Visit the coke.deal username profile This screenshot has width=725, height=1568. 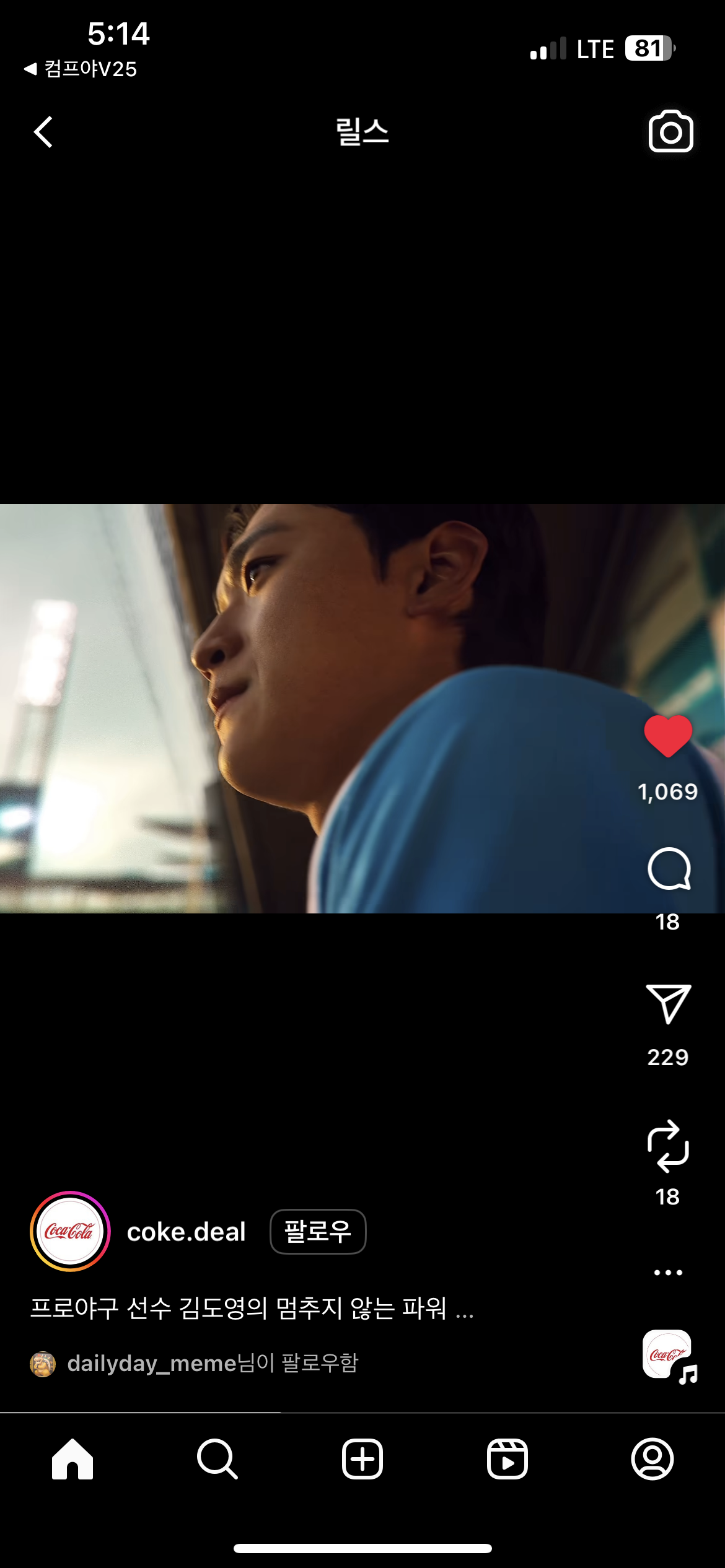[x=186, y=1232]
